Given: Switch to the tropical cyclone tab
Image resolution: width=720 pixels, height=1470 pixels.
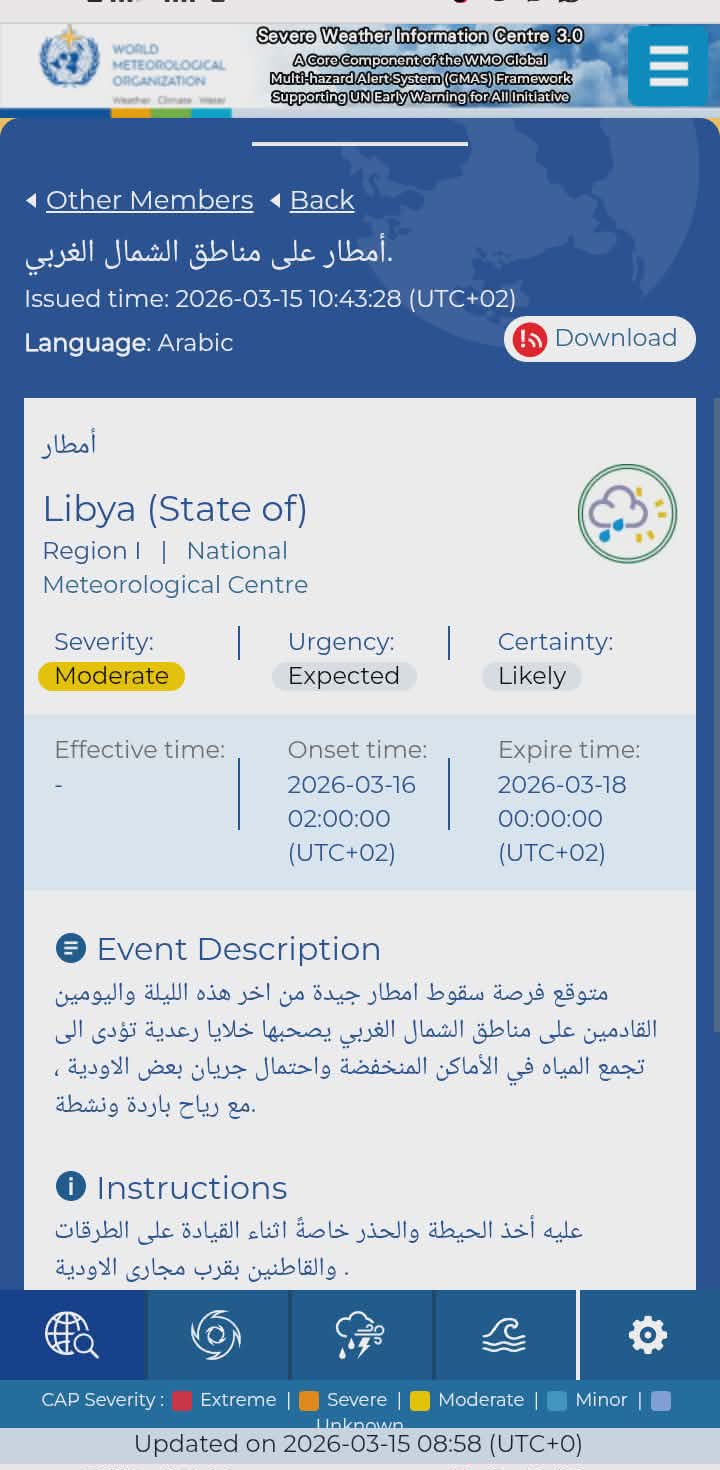Looking at the screenshot, I should pos(216,1335).
